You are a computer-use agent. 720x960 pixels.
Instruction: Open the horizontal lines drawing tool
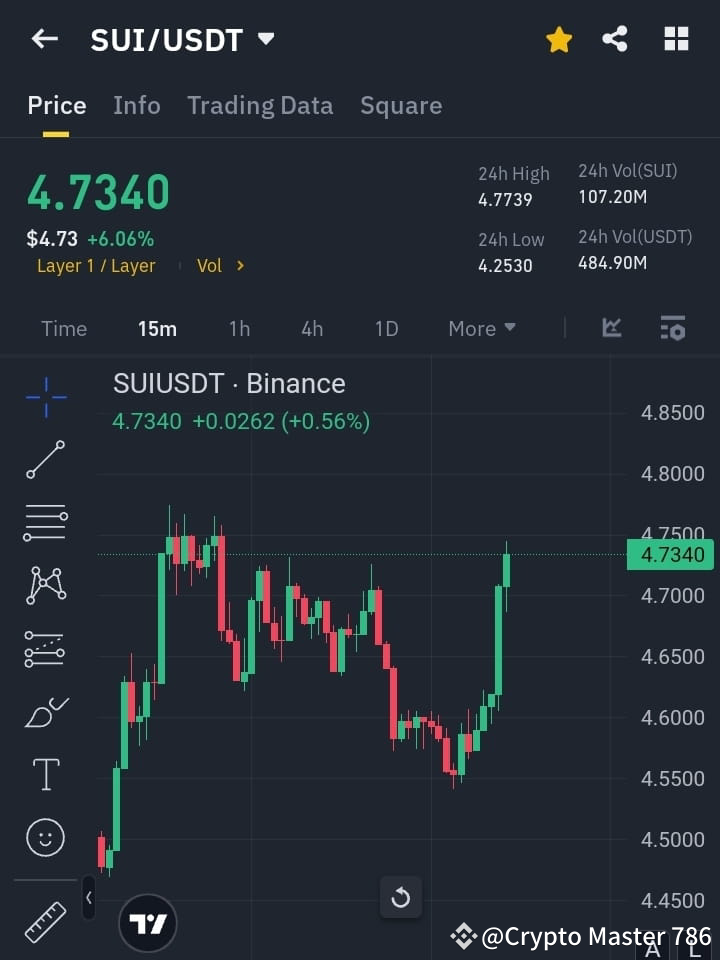coord(45,523)
